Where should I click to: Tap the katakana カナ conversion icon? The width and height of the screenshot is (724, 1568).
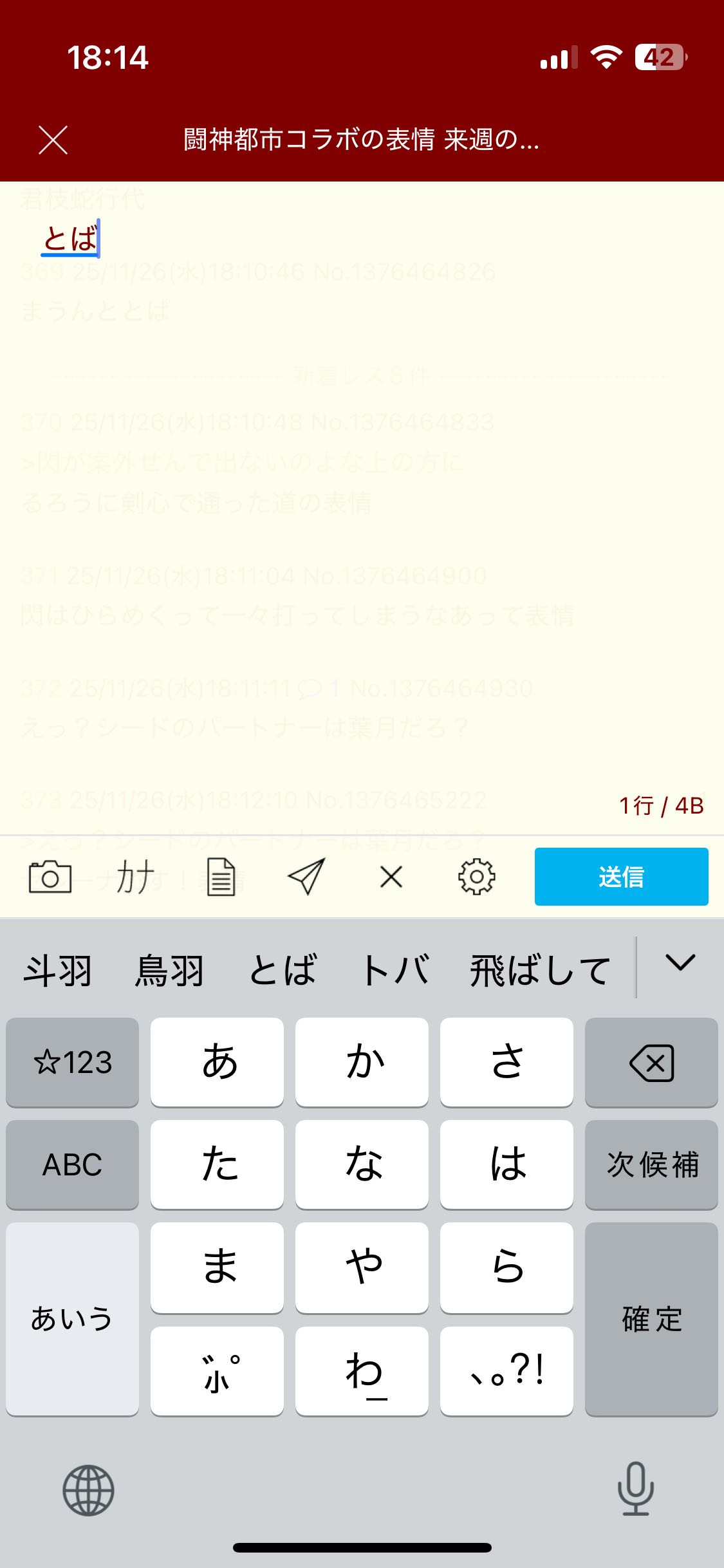[135, 877]
